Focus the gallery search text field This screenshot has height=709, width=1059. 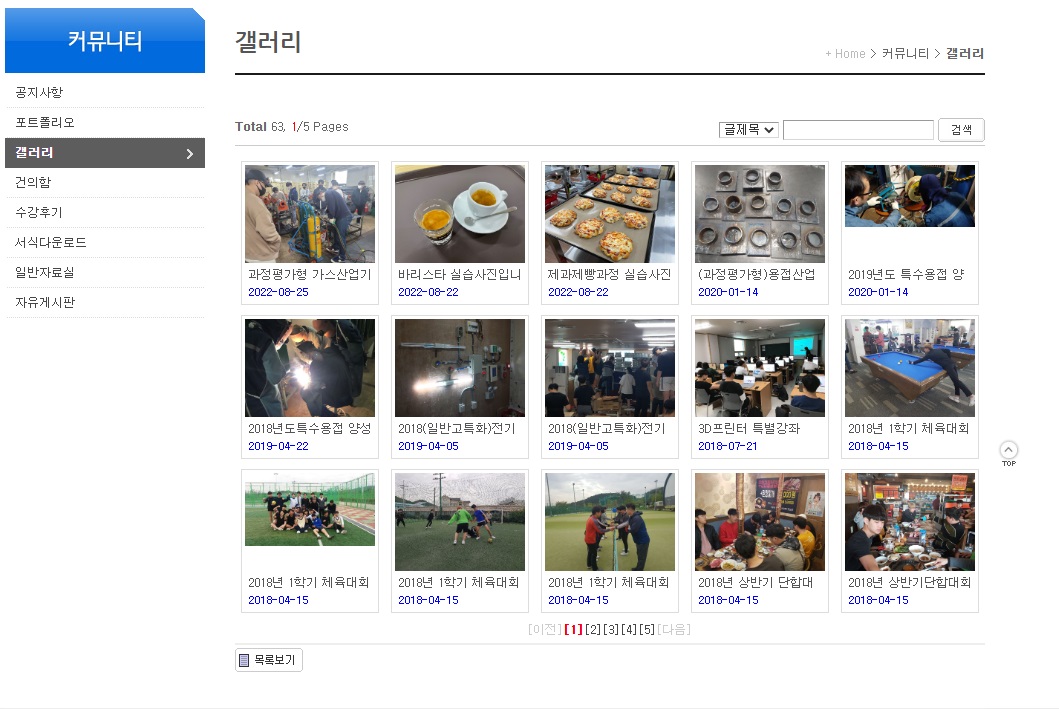pyautogui.click(x=858, y=130)
